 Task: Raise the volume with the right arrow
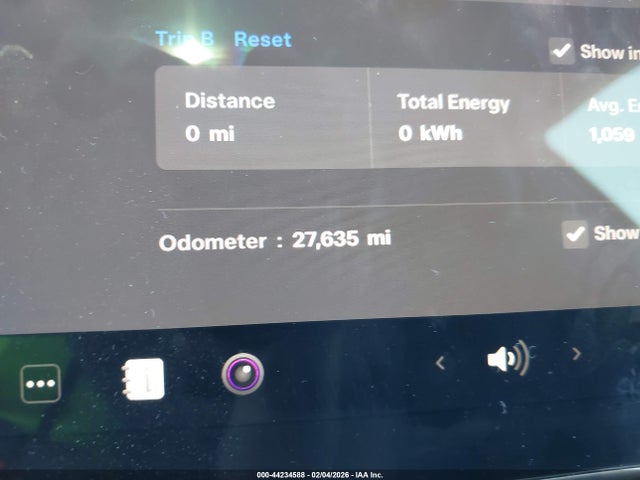tap(576, 353)
